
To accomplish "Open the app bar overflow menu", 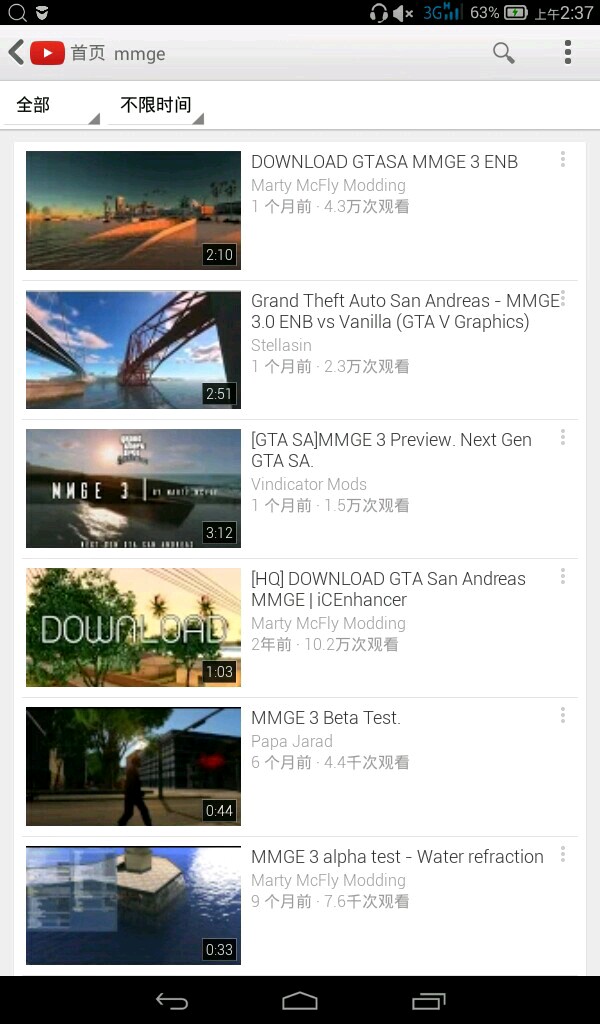I will 567,53.
